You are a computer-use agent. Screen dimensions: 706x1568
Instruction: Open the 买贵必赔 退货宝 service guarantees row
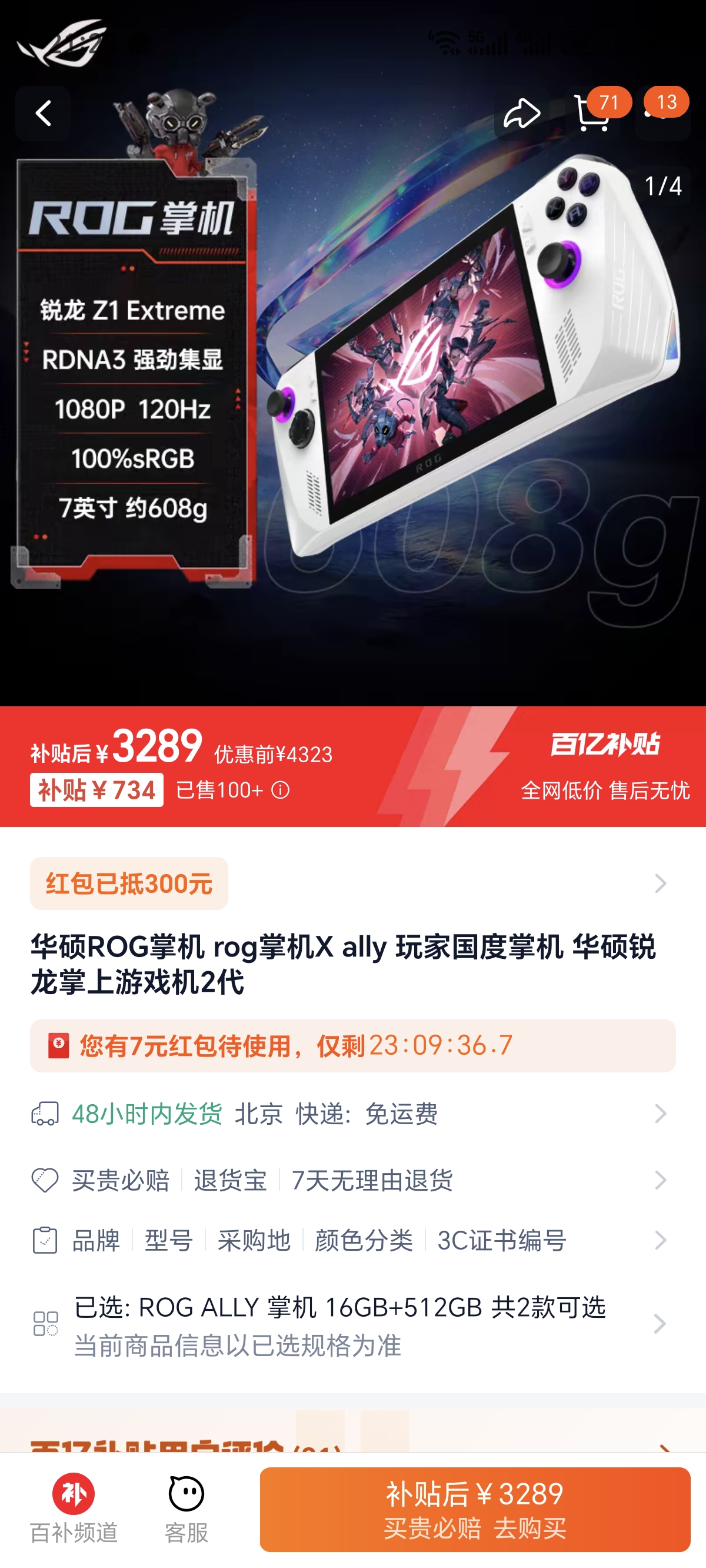(x=352, y=1180)
